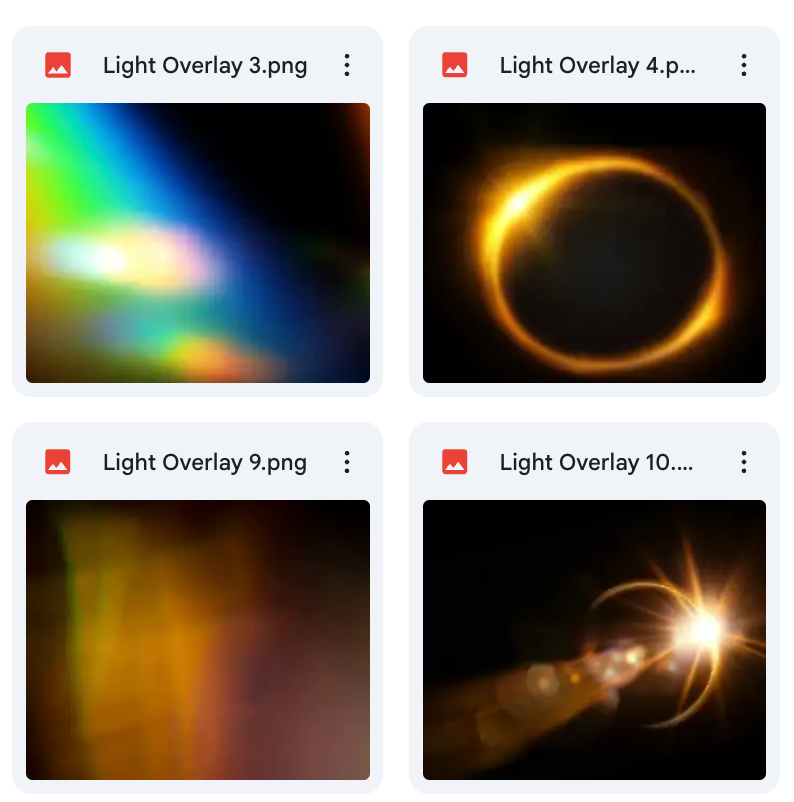Open the Light Overlay 3.png rainbow image
This screenshot has height=802, width=794.
pos(198,243)
